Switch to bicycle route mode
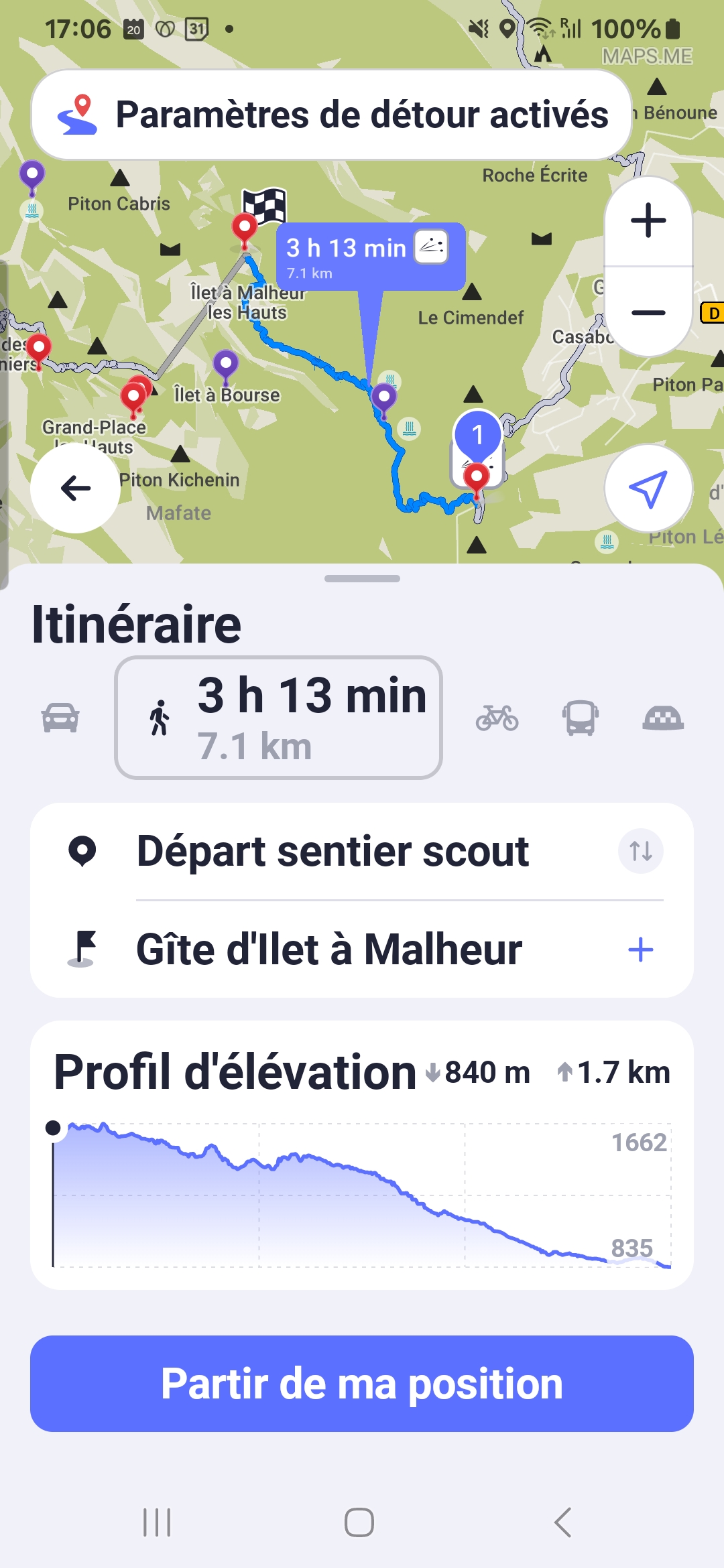Viewport: 724px width, 1568px height. tap(497, 718)
